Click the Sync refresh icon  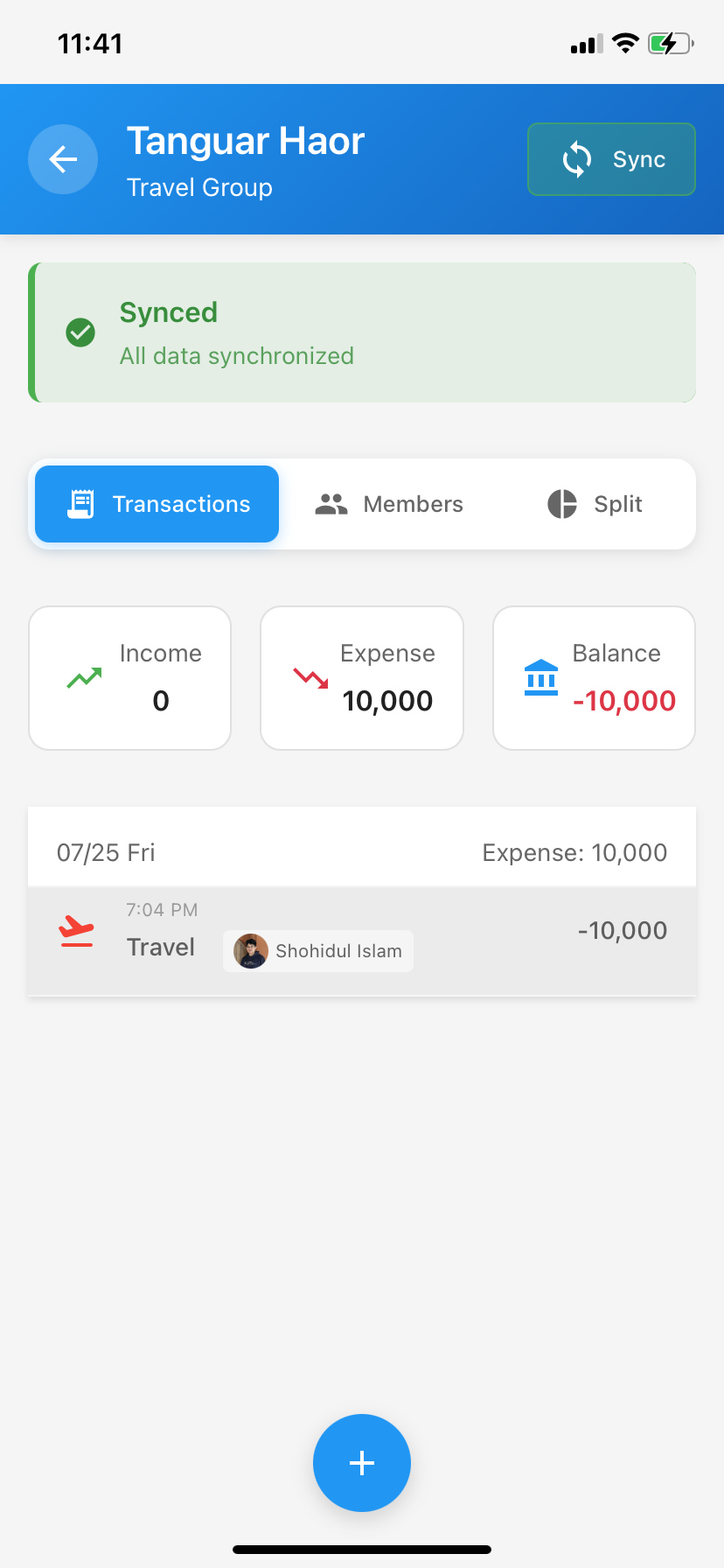[576, 159]
